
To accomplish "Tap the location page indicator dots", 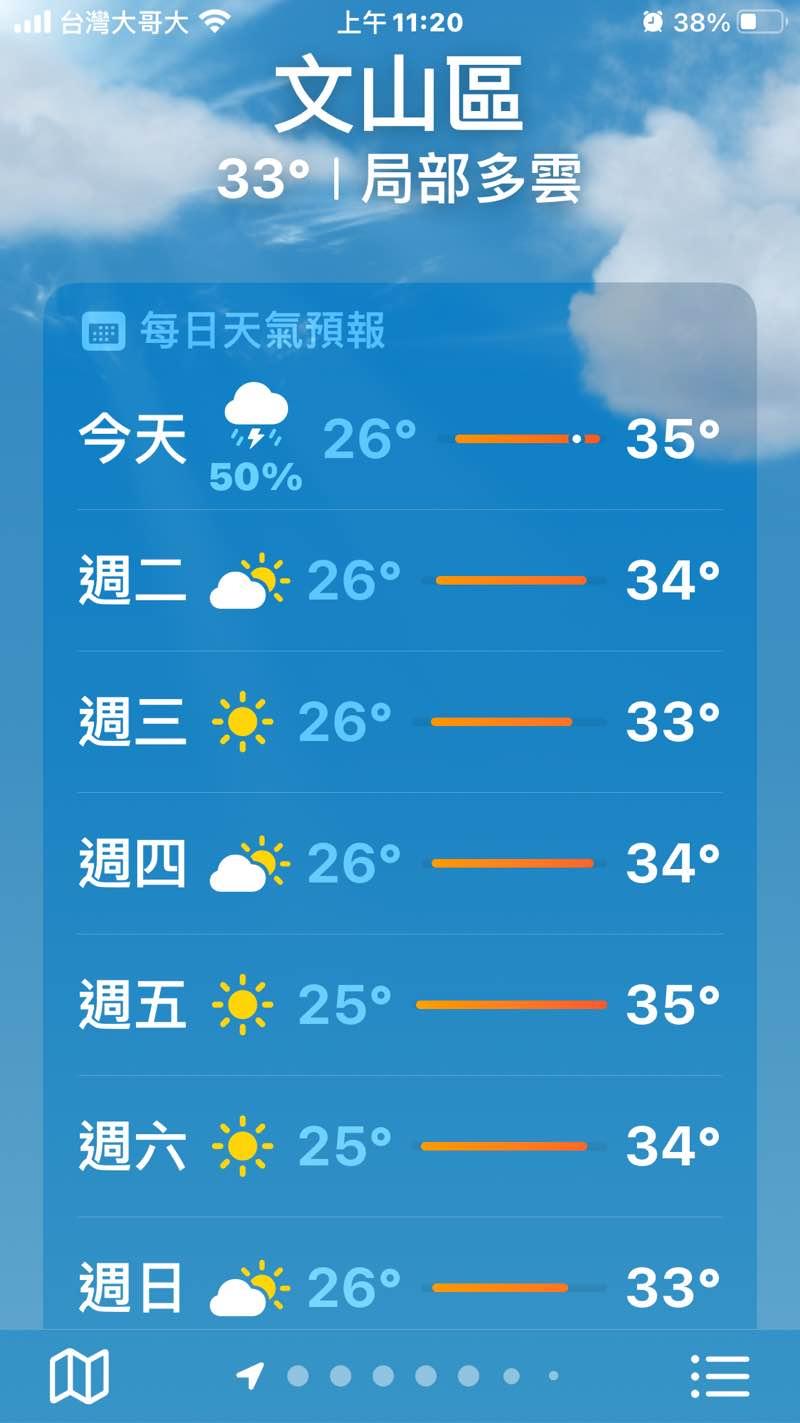I will [x=400, y=1377].
